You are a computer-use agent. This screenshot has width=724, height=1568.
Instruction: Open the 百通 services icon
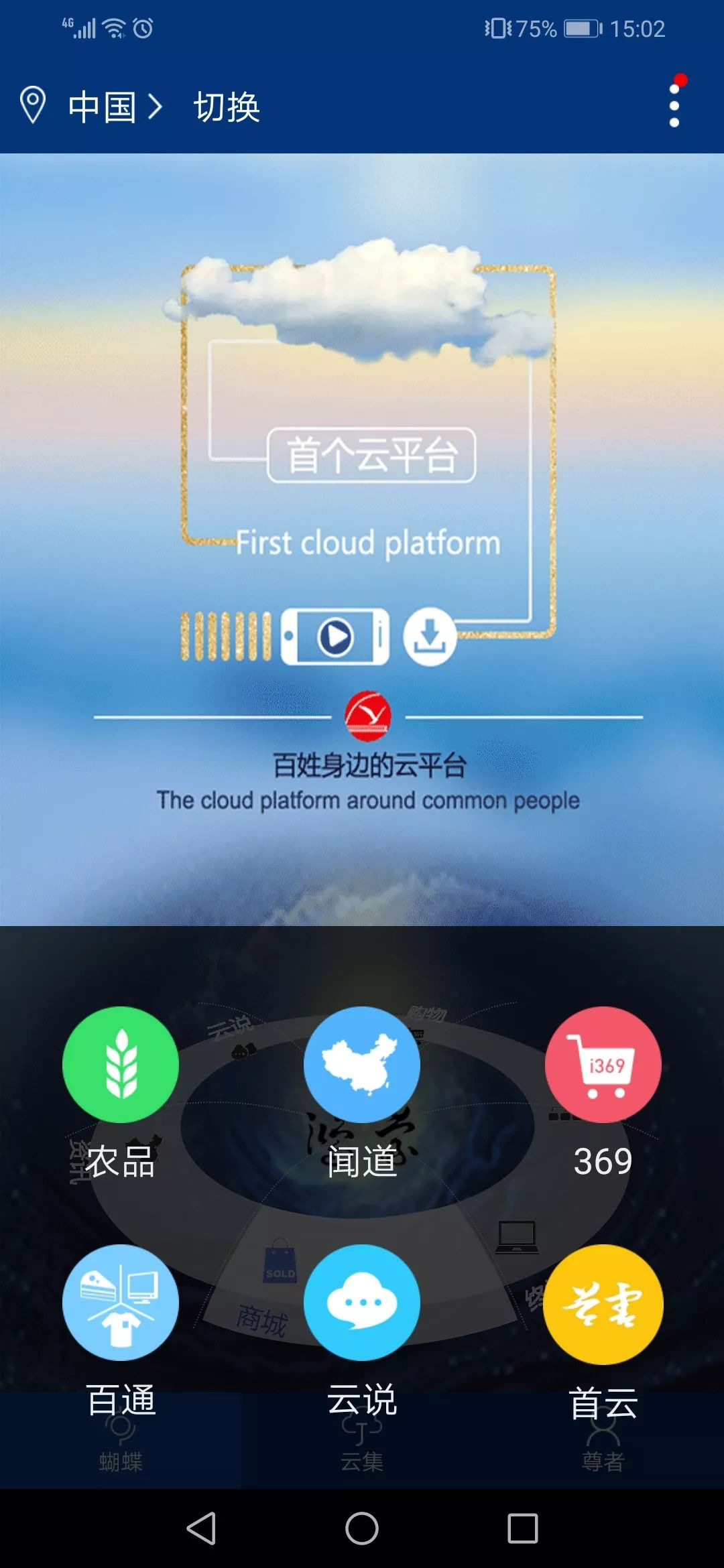point(121,1303)
